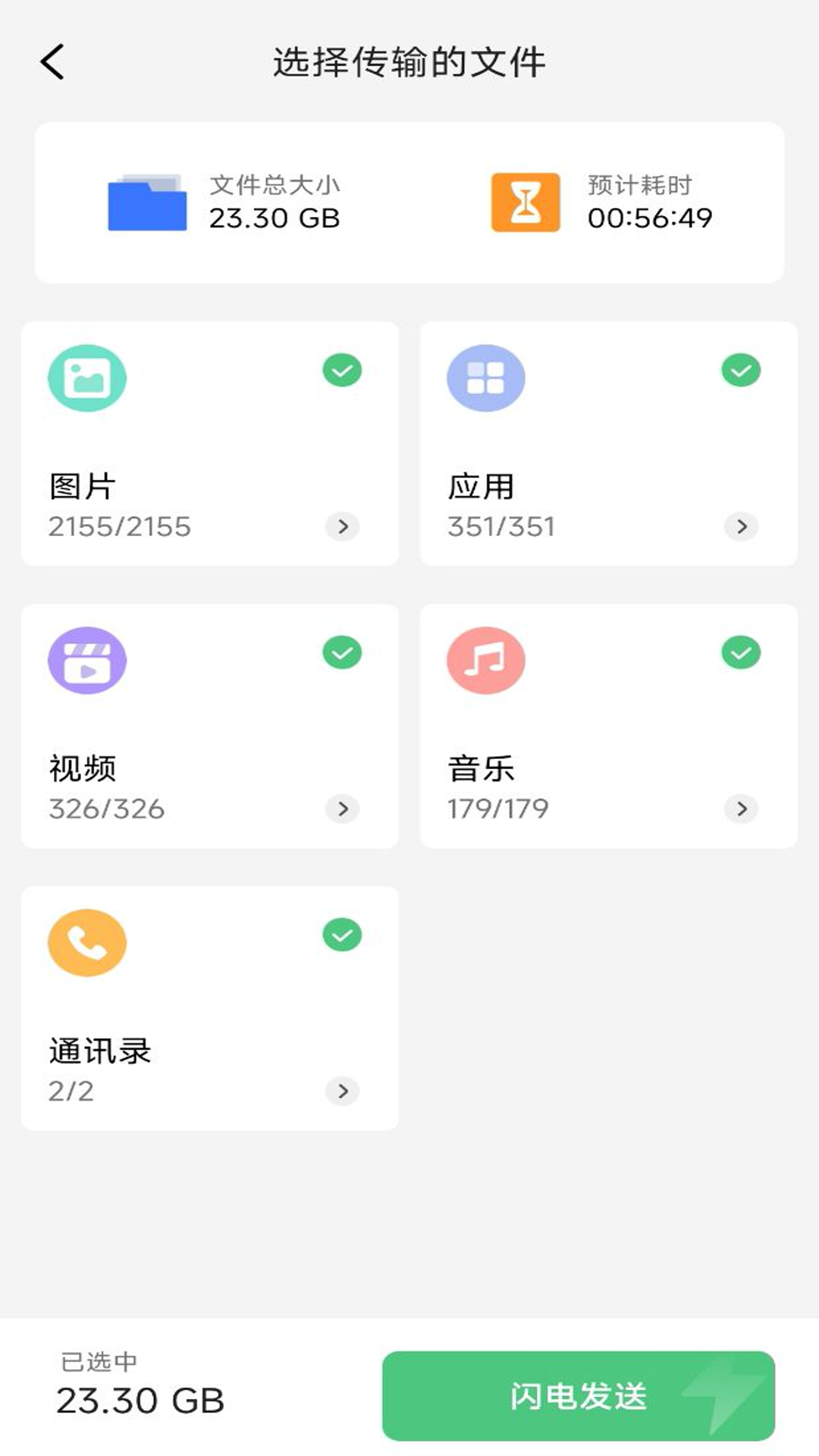Screen dimensions: 819x1456
Task: Click the red 音乐 (Music) note icon
Action: [x=486, y=661]
